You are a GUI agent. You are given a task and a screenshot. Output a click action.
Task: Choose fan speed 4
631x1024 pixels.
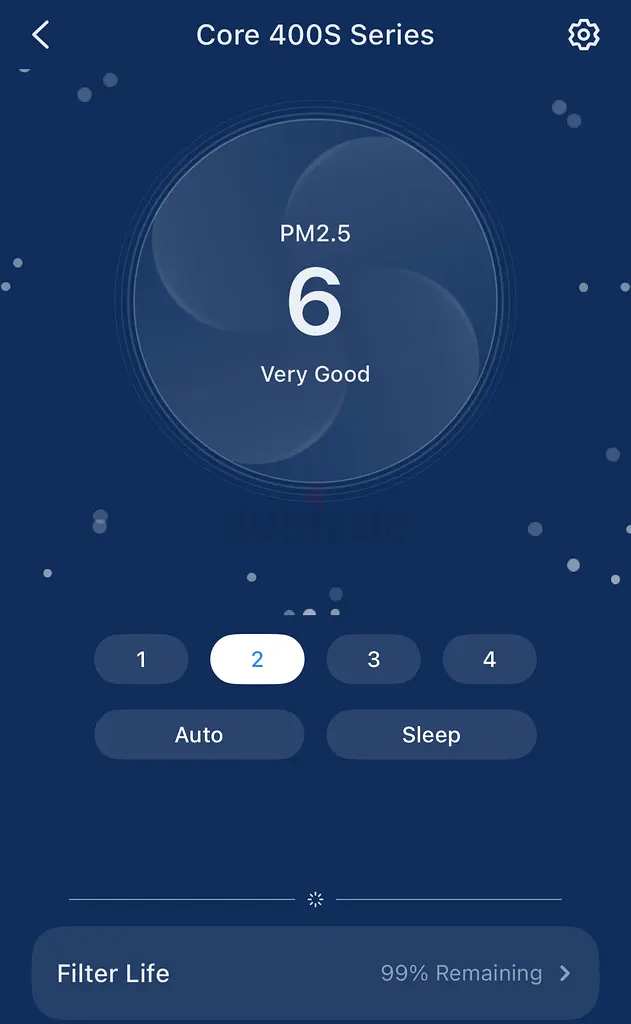click(490, 659)
